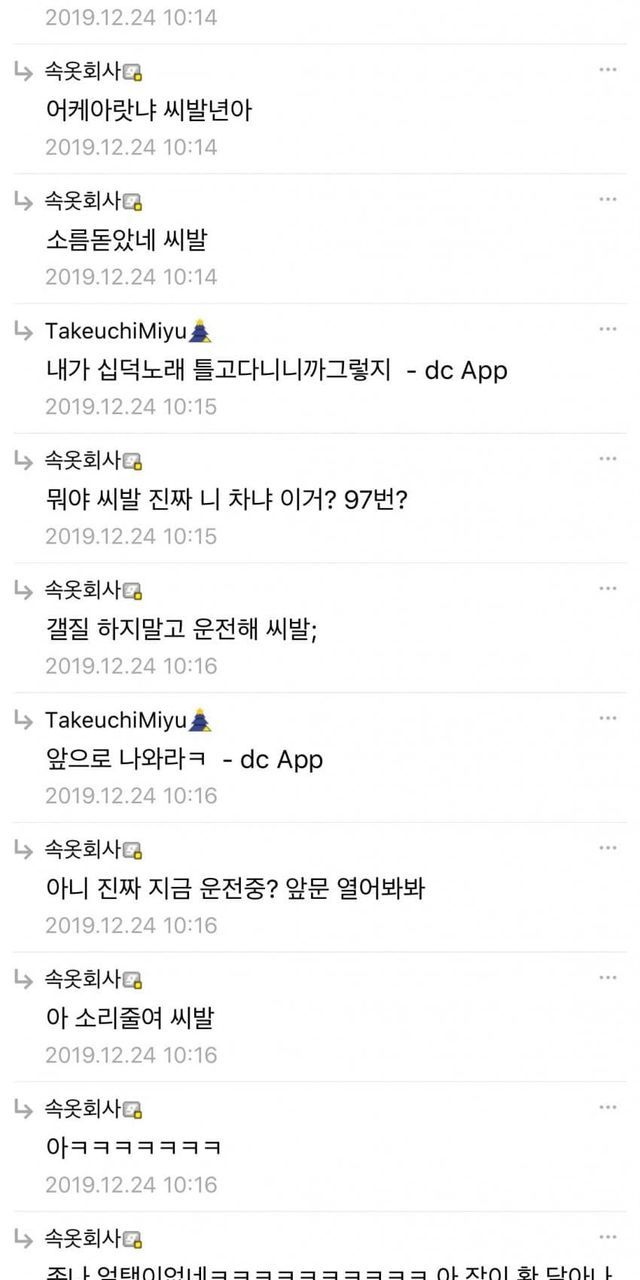Viewport: 640px width, 1280px height.
Task: Open options for the '97번?' comment
Action: point(608,459)
